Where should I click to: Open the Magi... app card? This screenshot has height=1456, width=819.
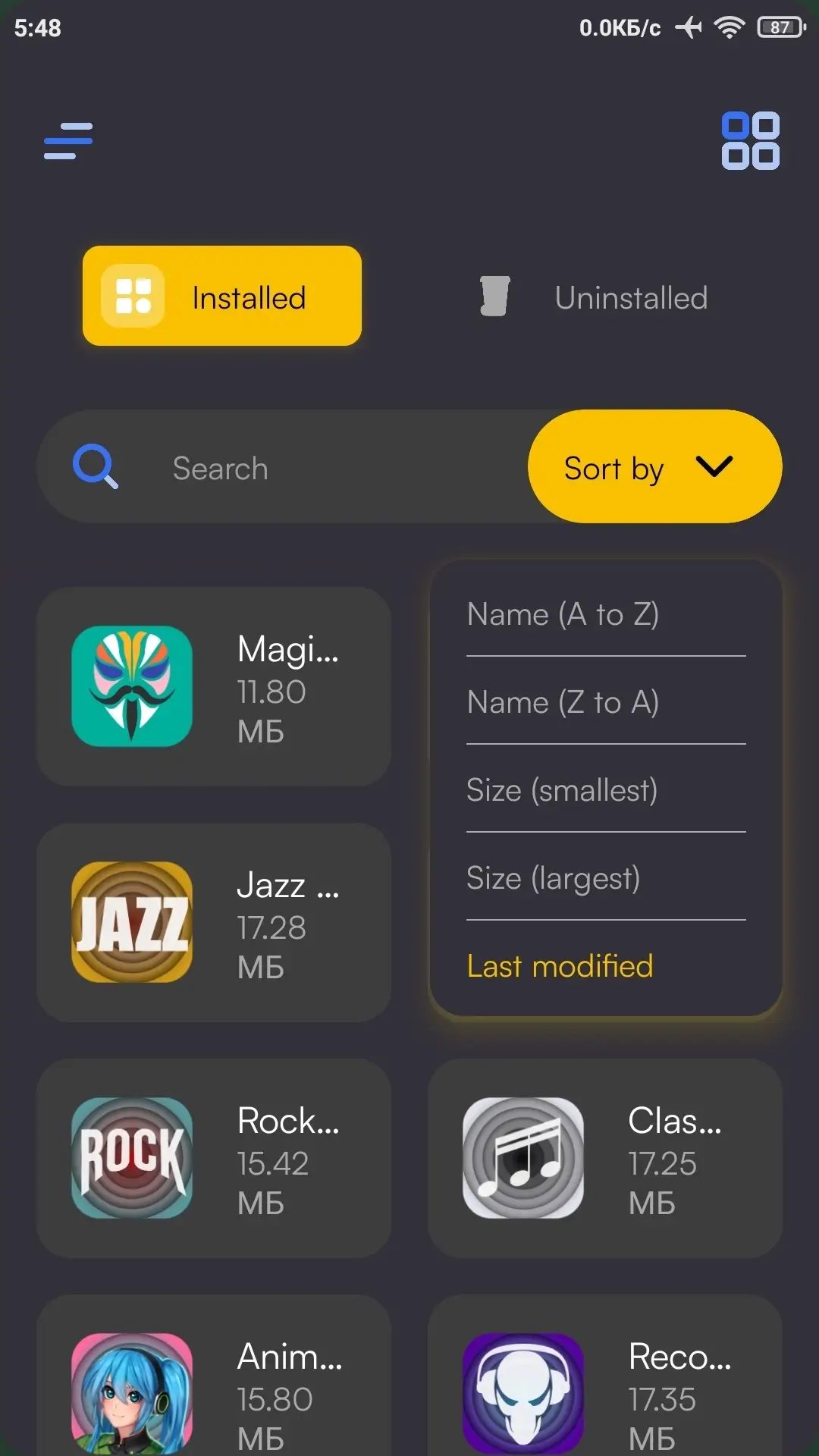(x=214, y=686)
